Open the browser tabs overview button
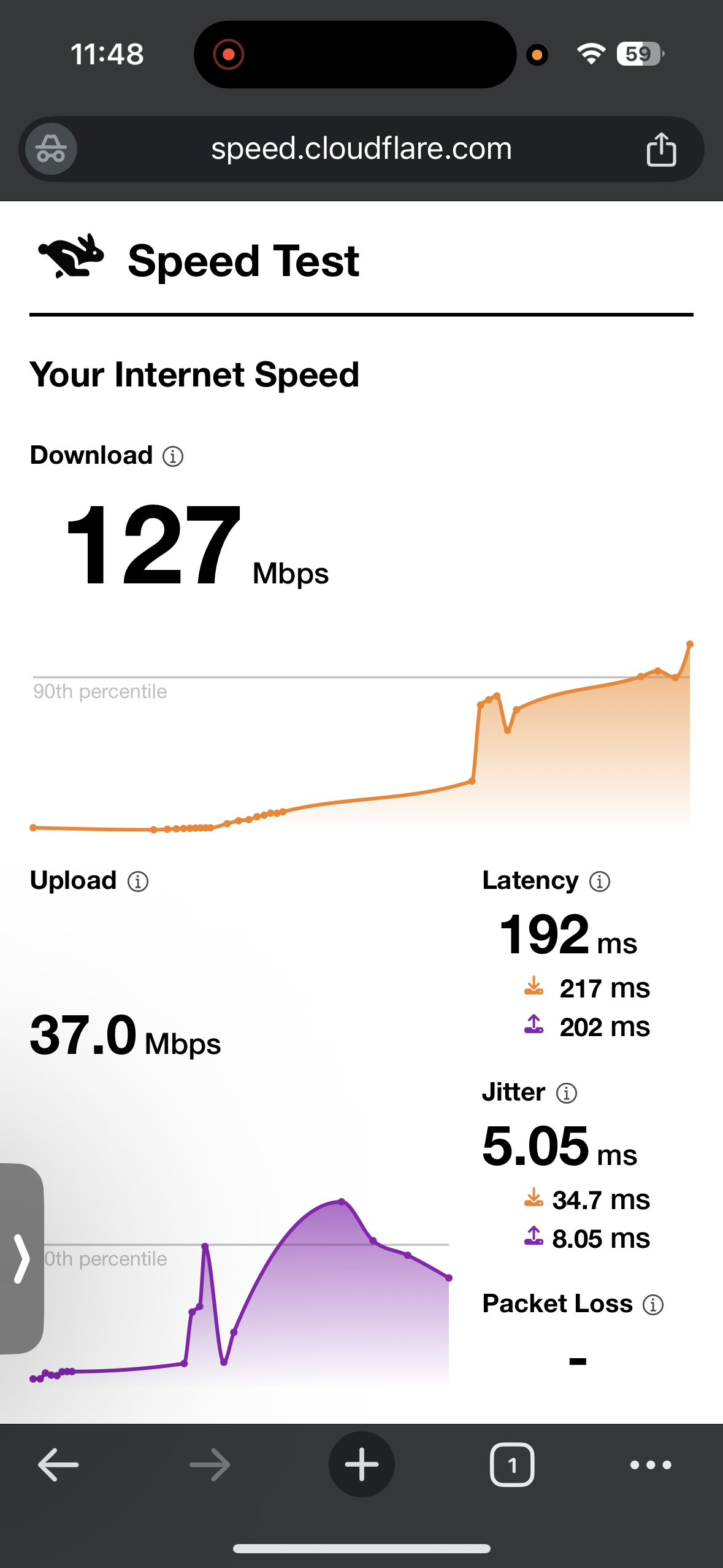The image size is (723, 1568). (512, 1465)
